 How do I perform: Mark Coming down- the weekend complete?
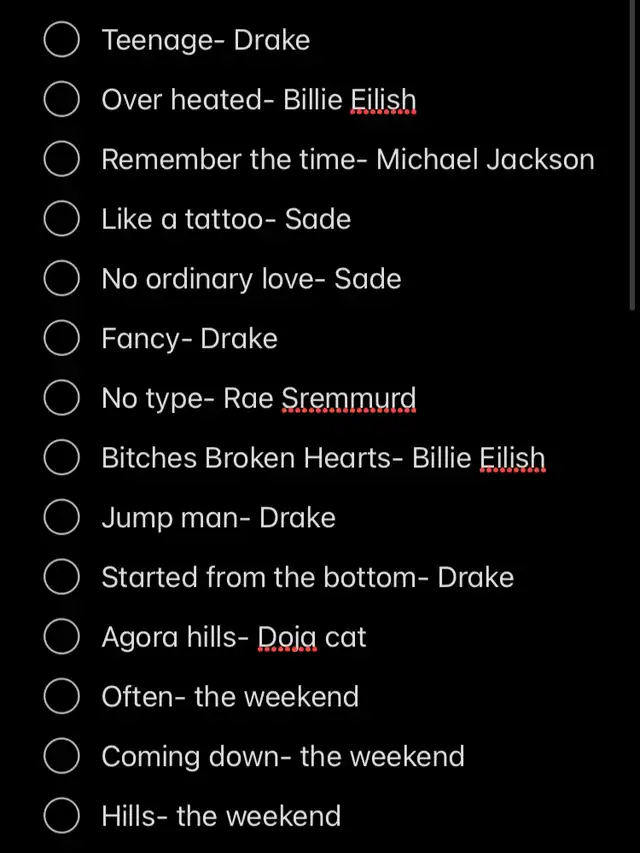(62, 757)
